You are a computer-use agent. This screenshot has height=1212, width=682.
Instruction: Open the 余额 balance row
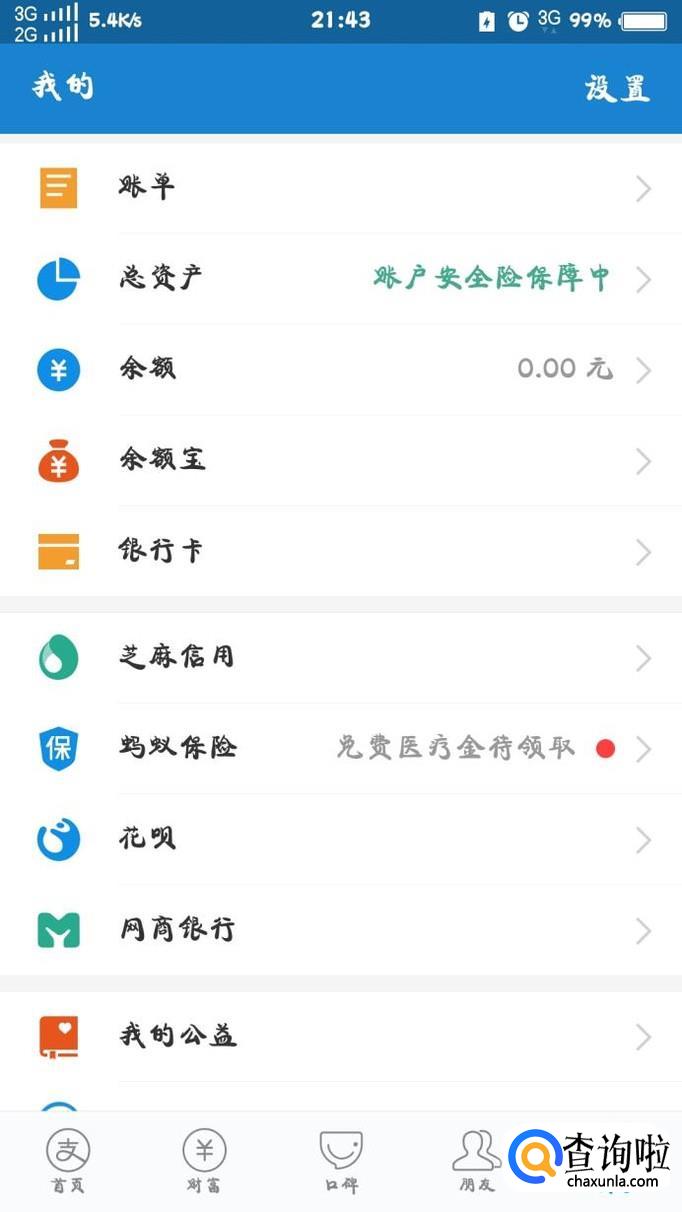pos(340,369)
